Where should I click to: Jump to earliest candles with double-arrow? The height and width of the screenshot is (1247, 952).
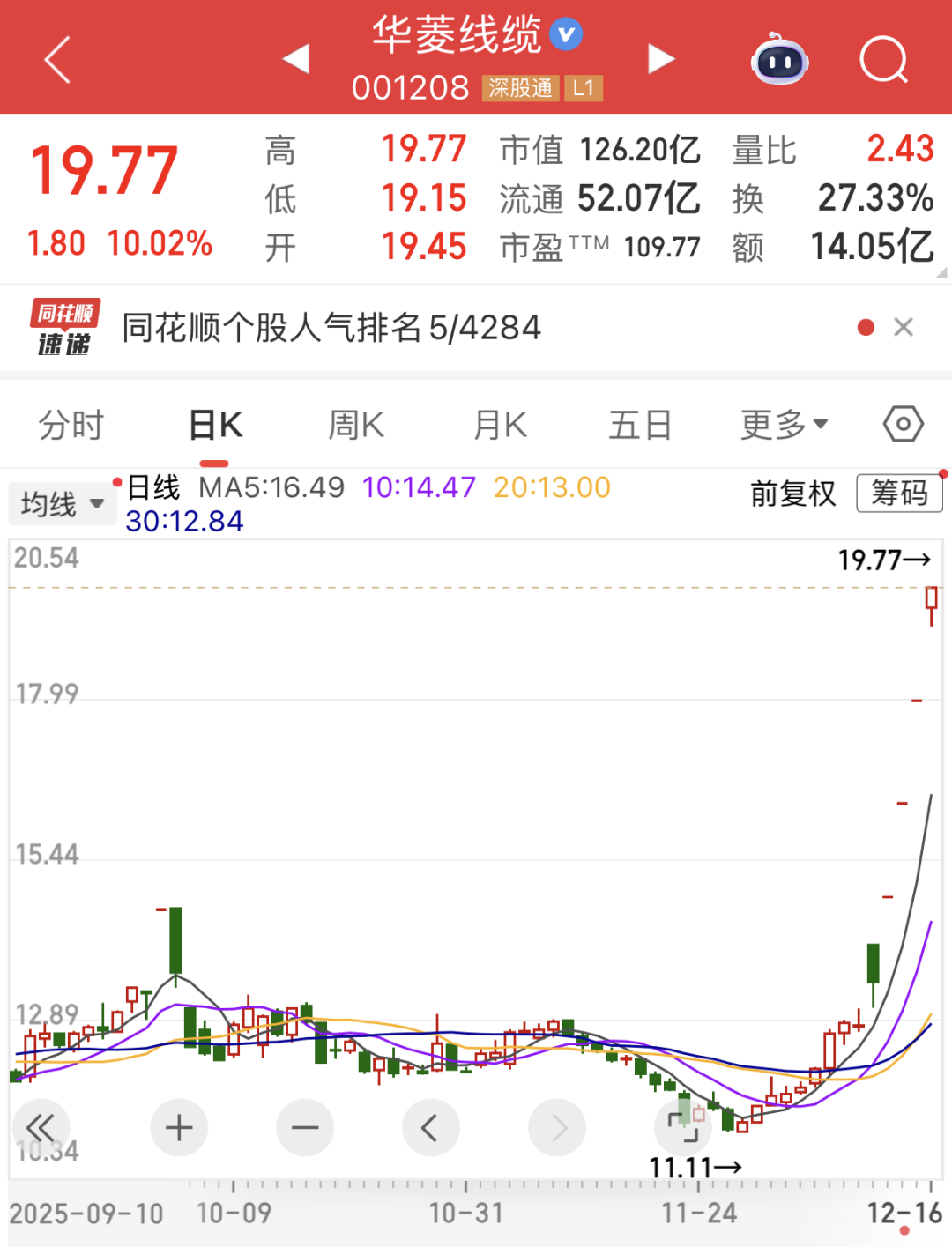41,1127
